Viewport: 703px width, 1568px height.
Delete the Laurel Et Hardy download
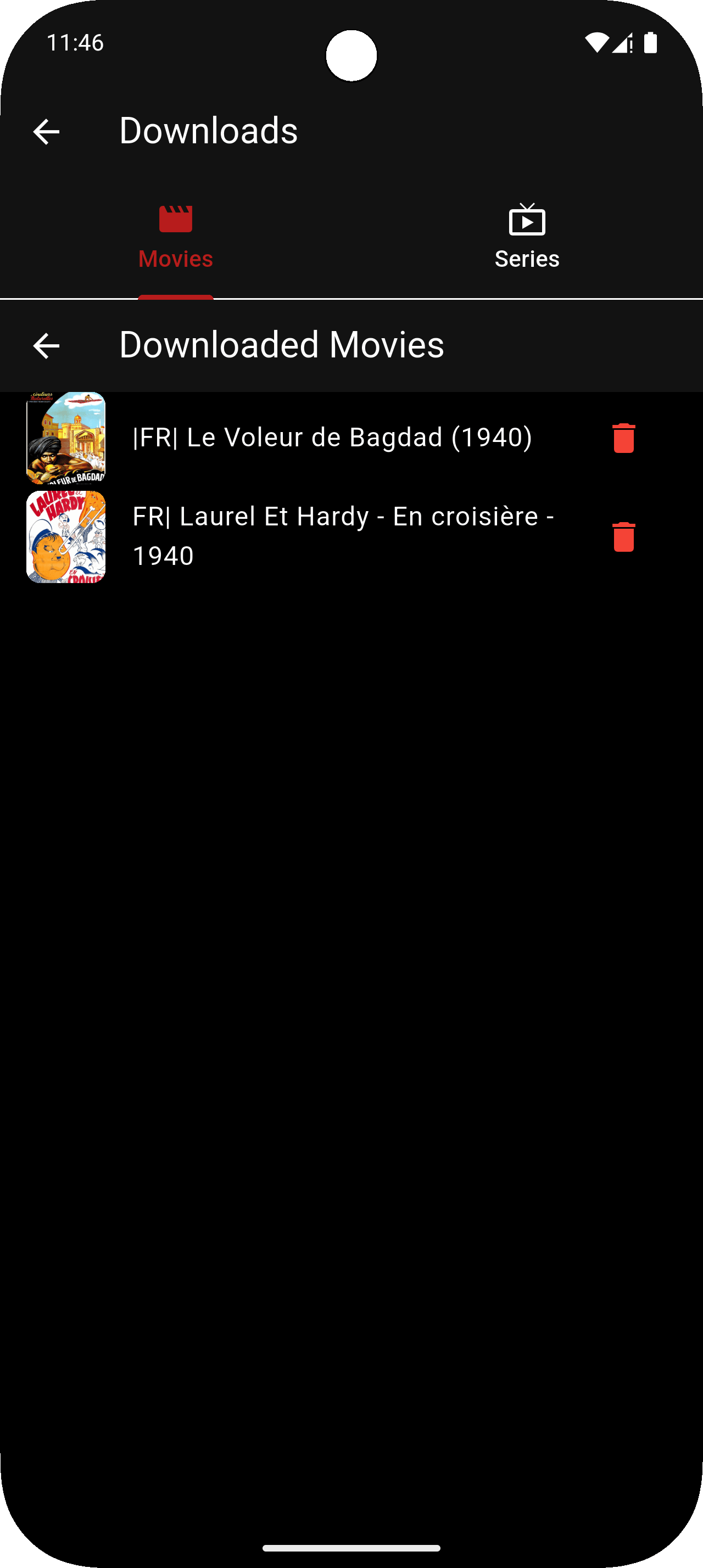coord(623,537)
